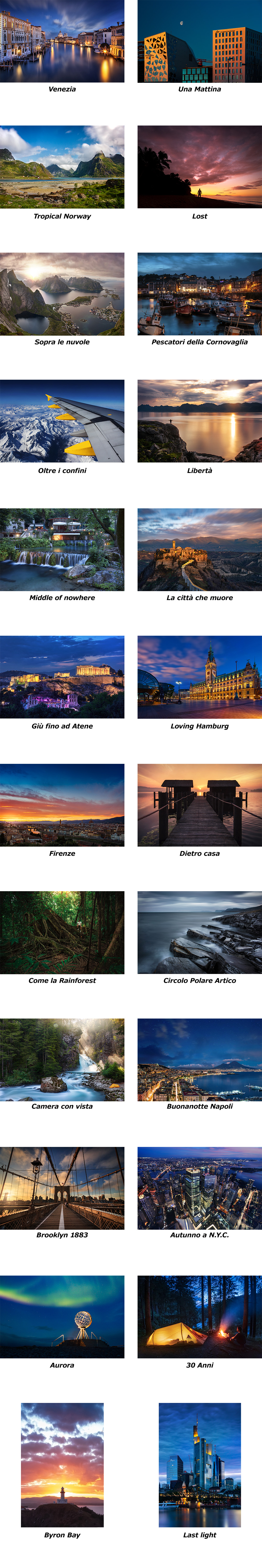Open the Tropical Norway photo
Image resolution: width=262 pixels, height=1568 pixels.
62,167
